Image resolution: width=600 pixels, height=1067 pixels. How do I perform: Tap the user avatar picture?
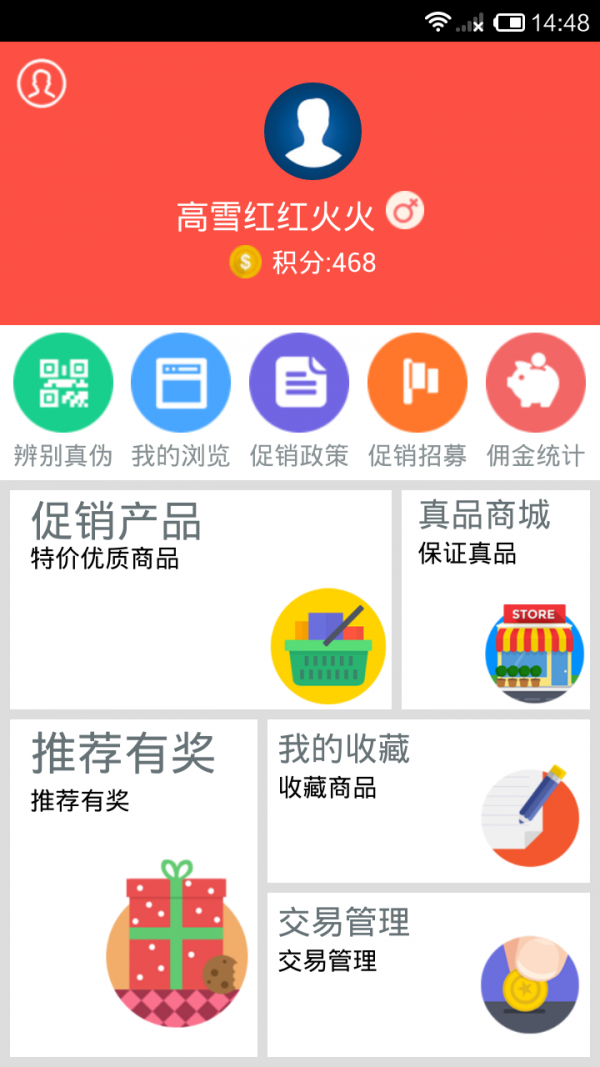click(x=312, y=132)
